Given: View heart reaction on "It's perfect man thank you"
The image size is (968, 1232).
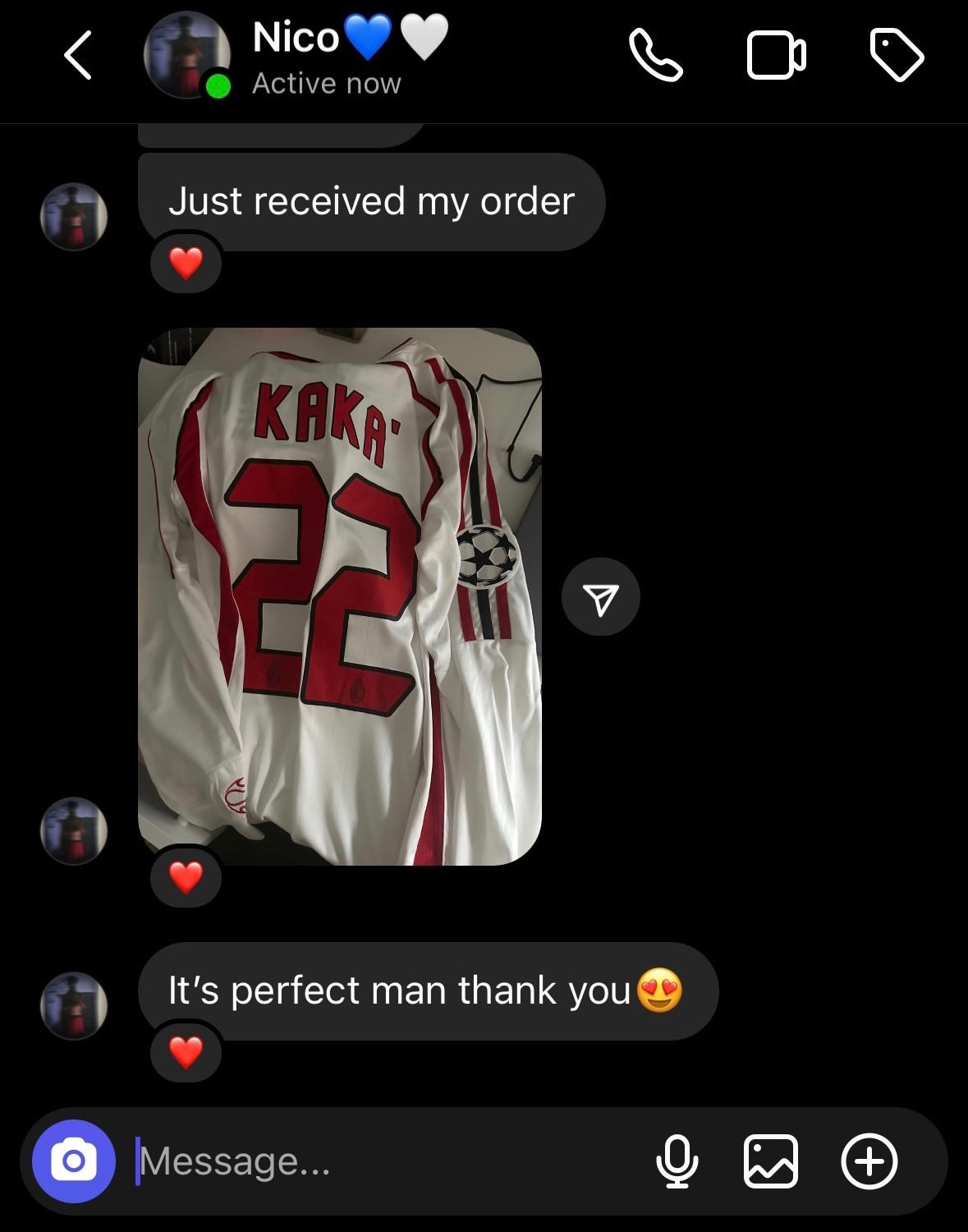Looking at the screenshot, I should coord(186,1053).
